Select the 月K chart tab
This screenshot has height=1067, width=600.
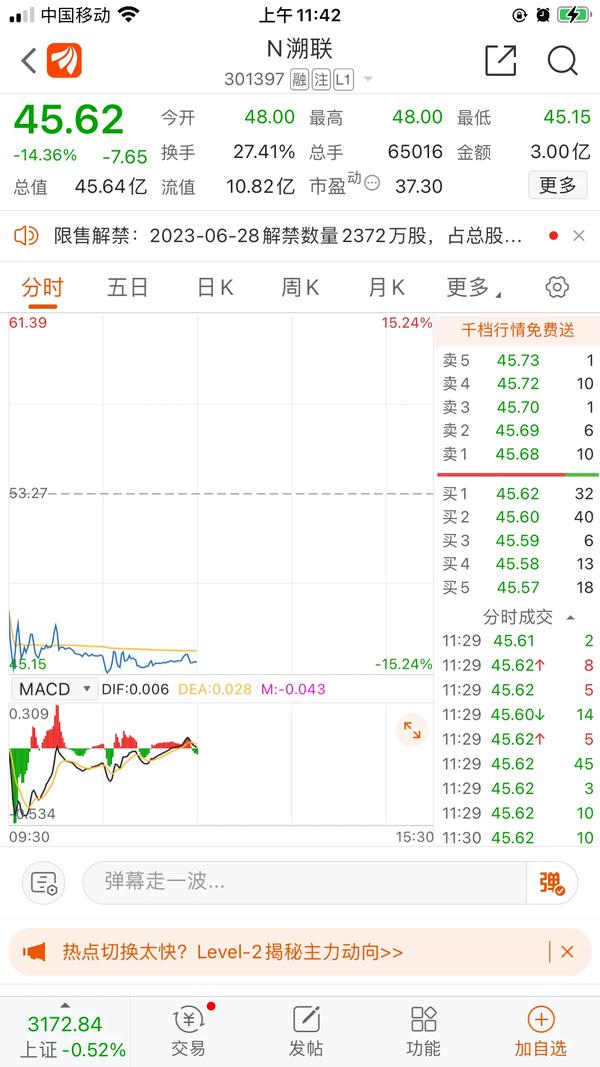386,288
